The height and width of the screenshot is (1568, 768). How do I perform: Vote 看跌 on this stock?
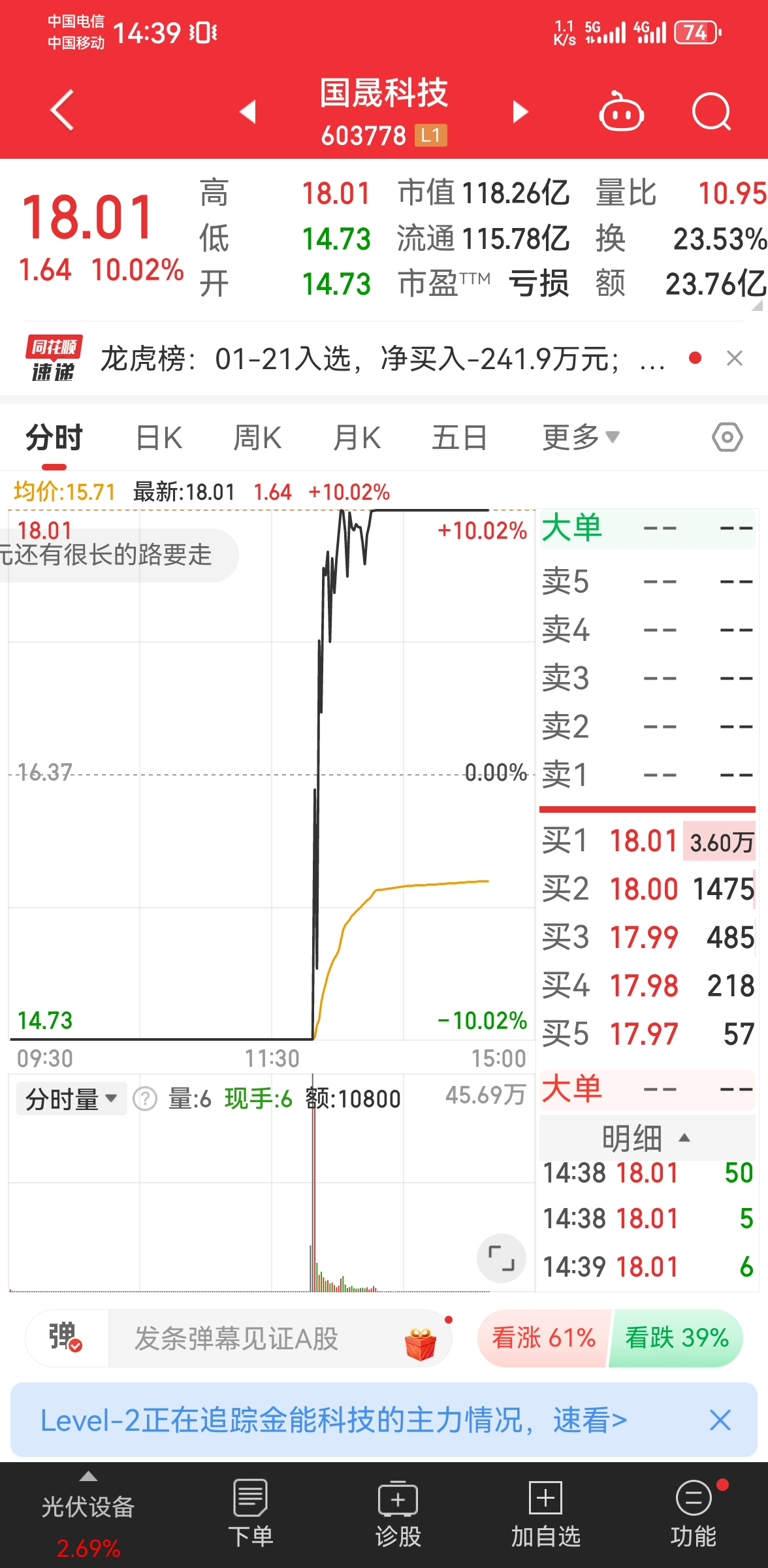(x=677, y=1338)
